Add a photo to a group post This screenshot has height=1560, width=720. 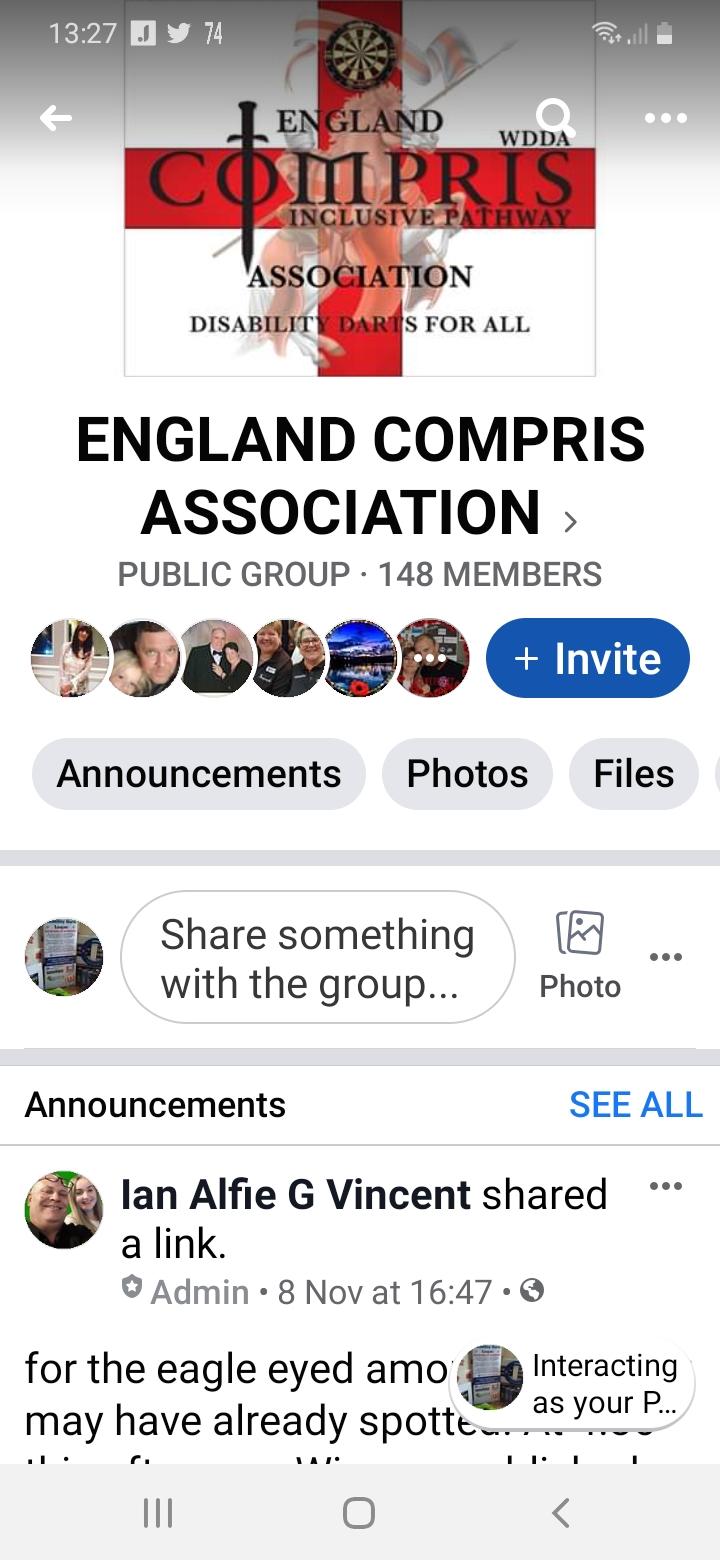(x=580, y=956)
